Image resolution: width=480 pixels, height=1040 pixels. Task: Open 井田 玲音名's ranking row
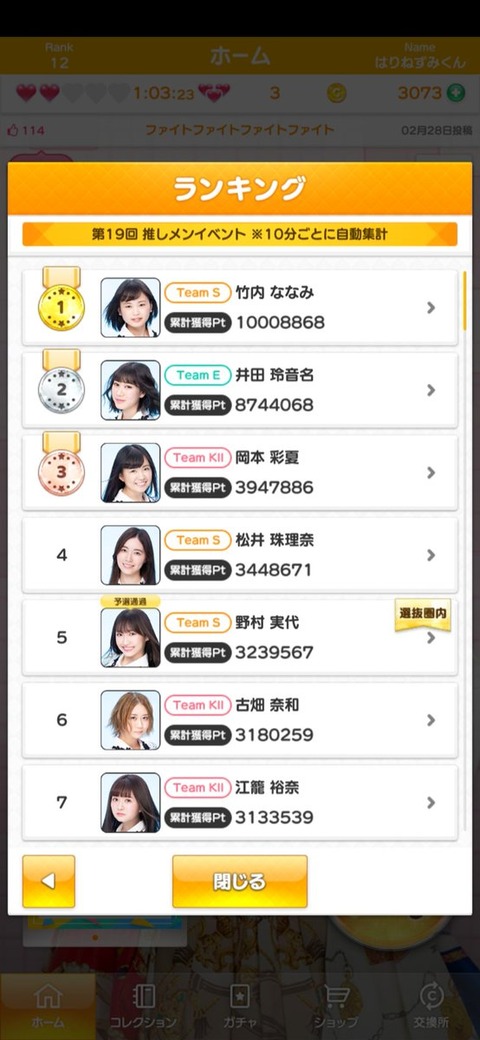point(239,390)
